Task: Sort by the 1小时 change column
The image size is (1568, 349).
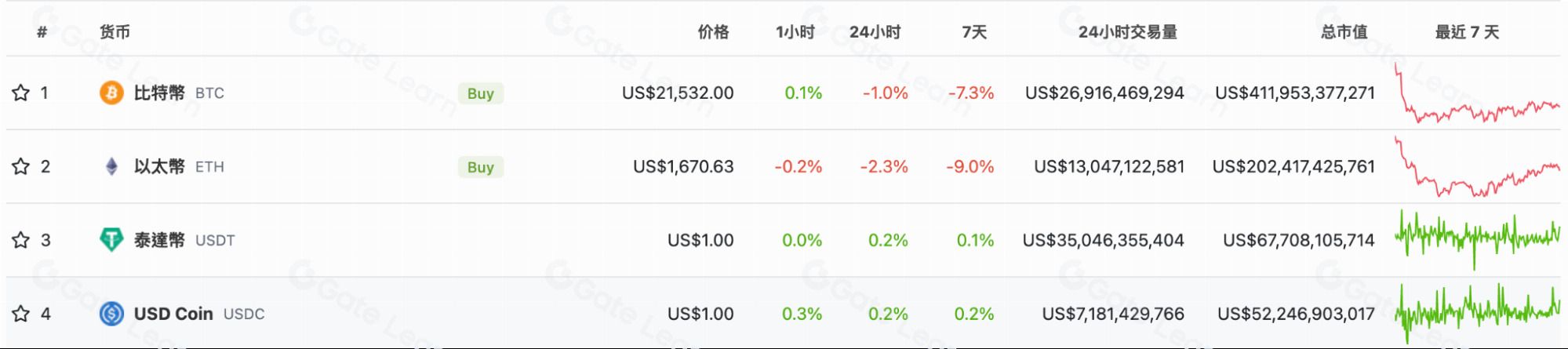Action: pos(795,32)
